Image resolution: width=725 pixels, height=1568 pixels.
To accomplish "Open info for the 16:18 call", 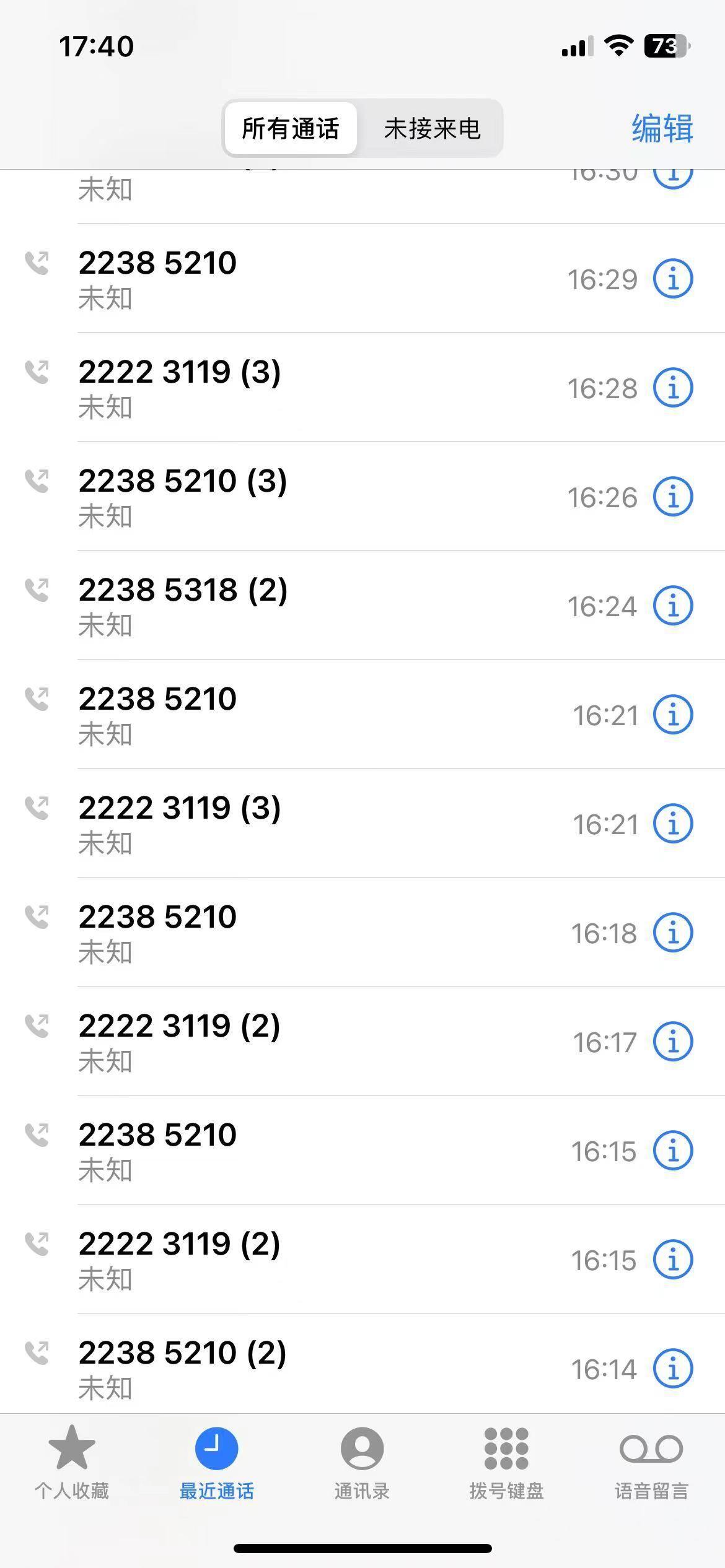I will coord(673,933).
